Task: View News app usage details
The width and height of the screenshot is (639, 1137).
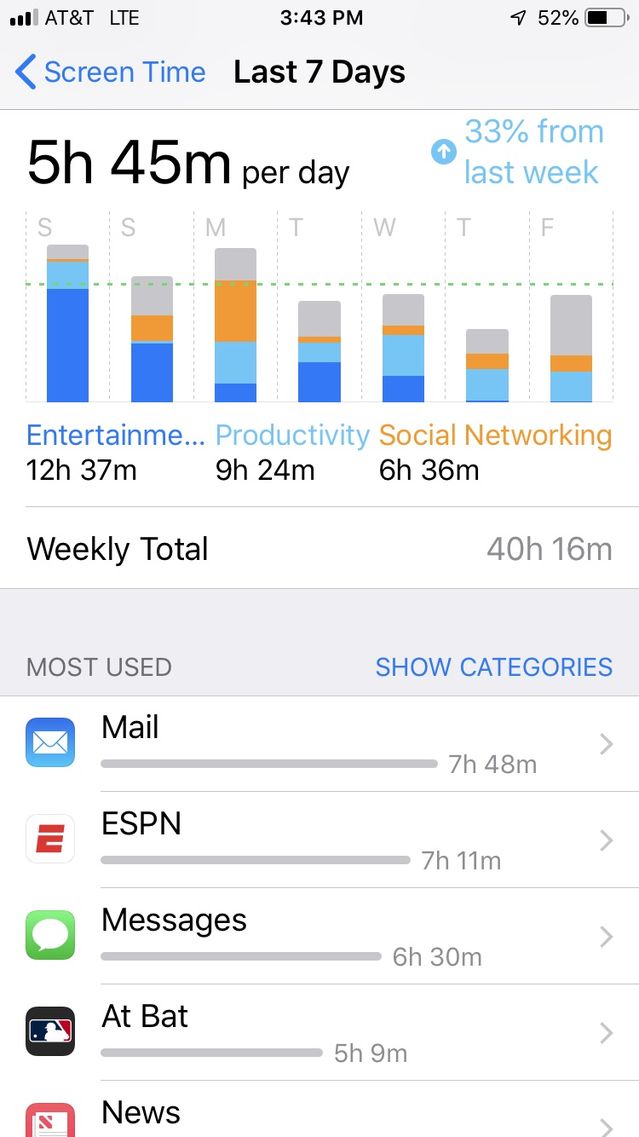Action: coord(319,1115)
